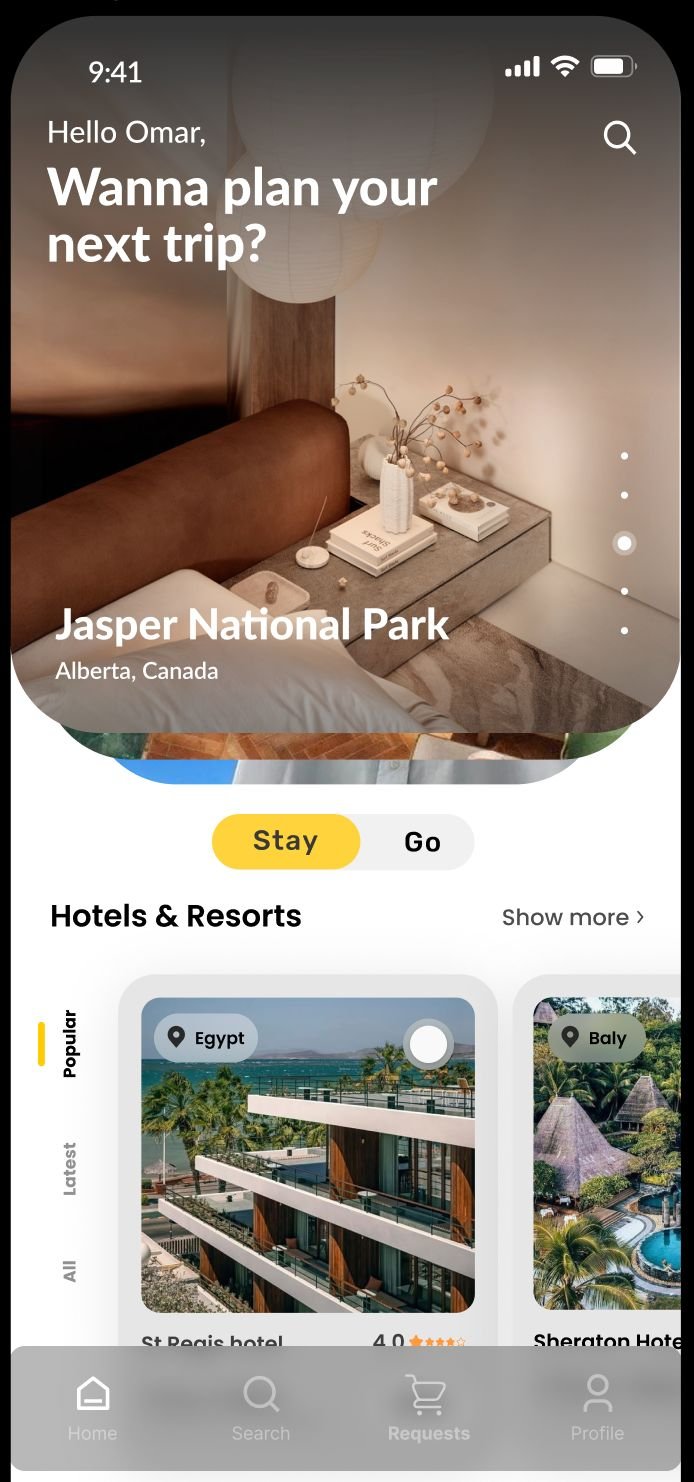Screen dimensions: 694x1482
Task: Open the Profile tab
Action: click(x=597, y=1408)
